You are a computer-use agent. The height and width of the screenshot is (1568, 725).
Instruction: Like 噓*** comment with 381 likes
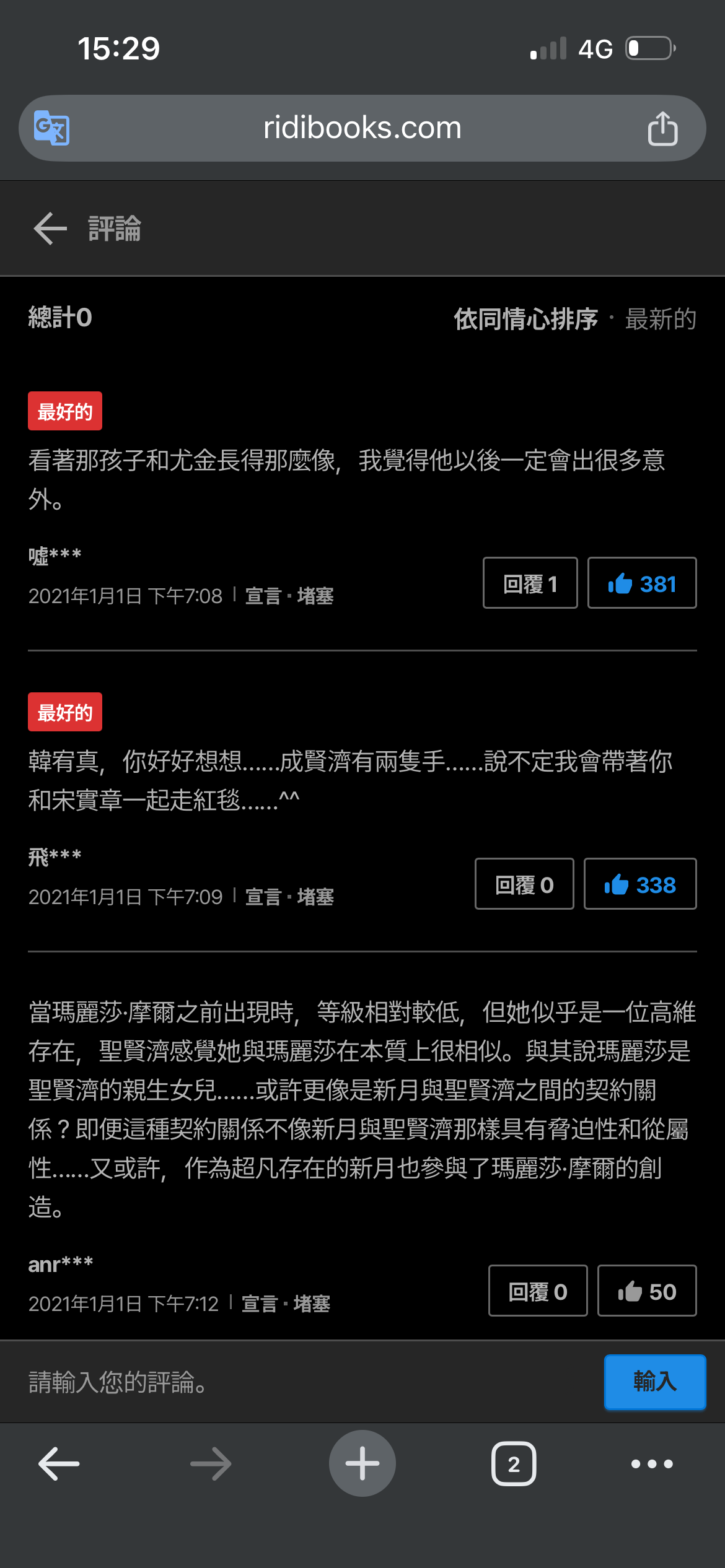point(641,583)
